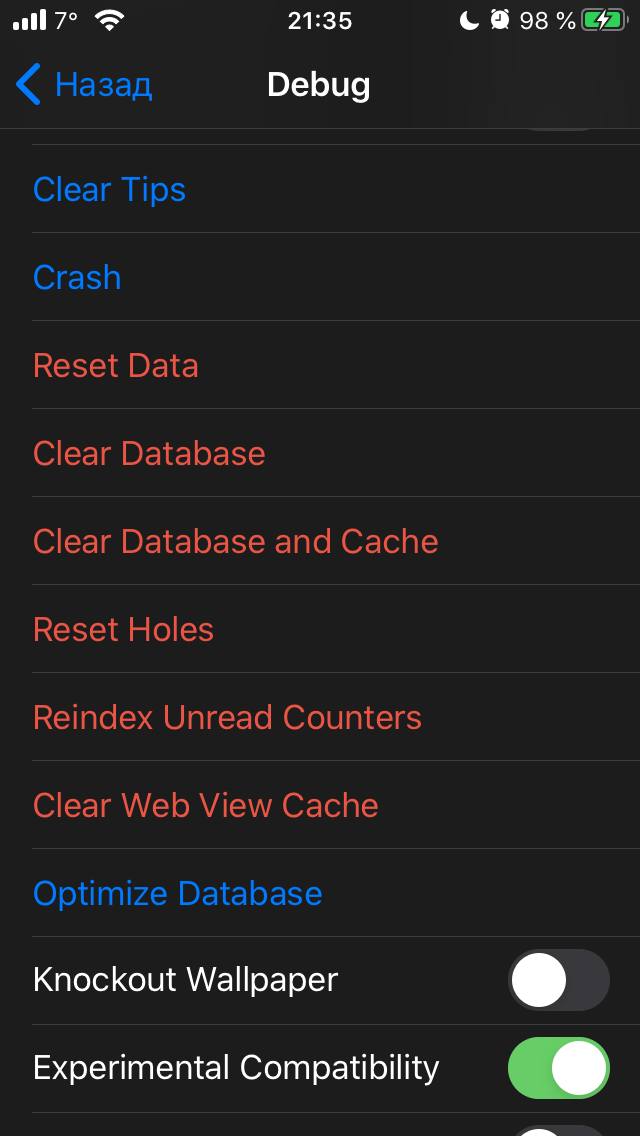The height and width of the screenshot is (1136, 640).
Task: Tap Clear Web View Cache
Action: tap(205, 806)
